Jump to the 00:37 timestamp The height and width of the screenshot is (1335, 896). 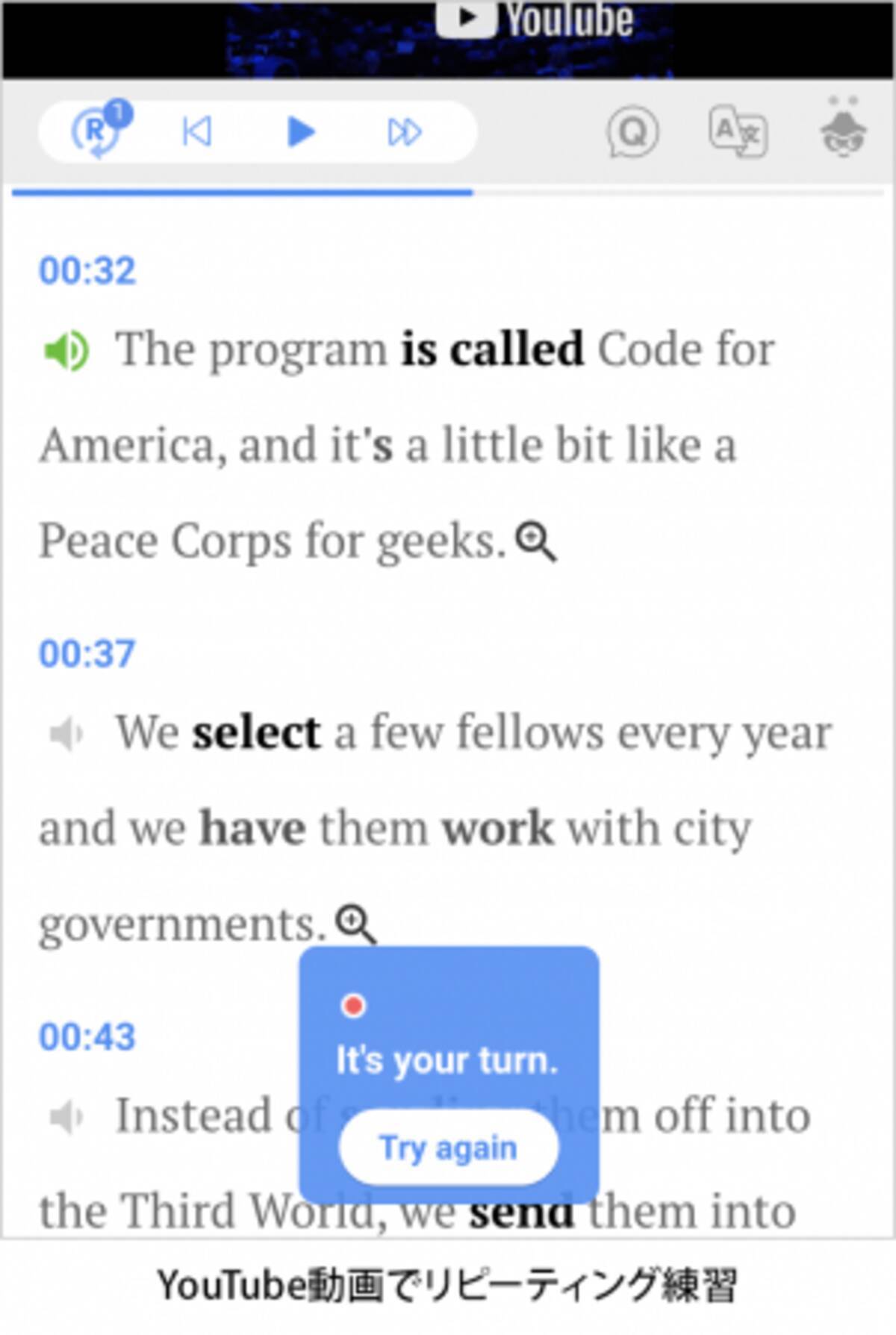[x=87, y=654]
